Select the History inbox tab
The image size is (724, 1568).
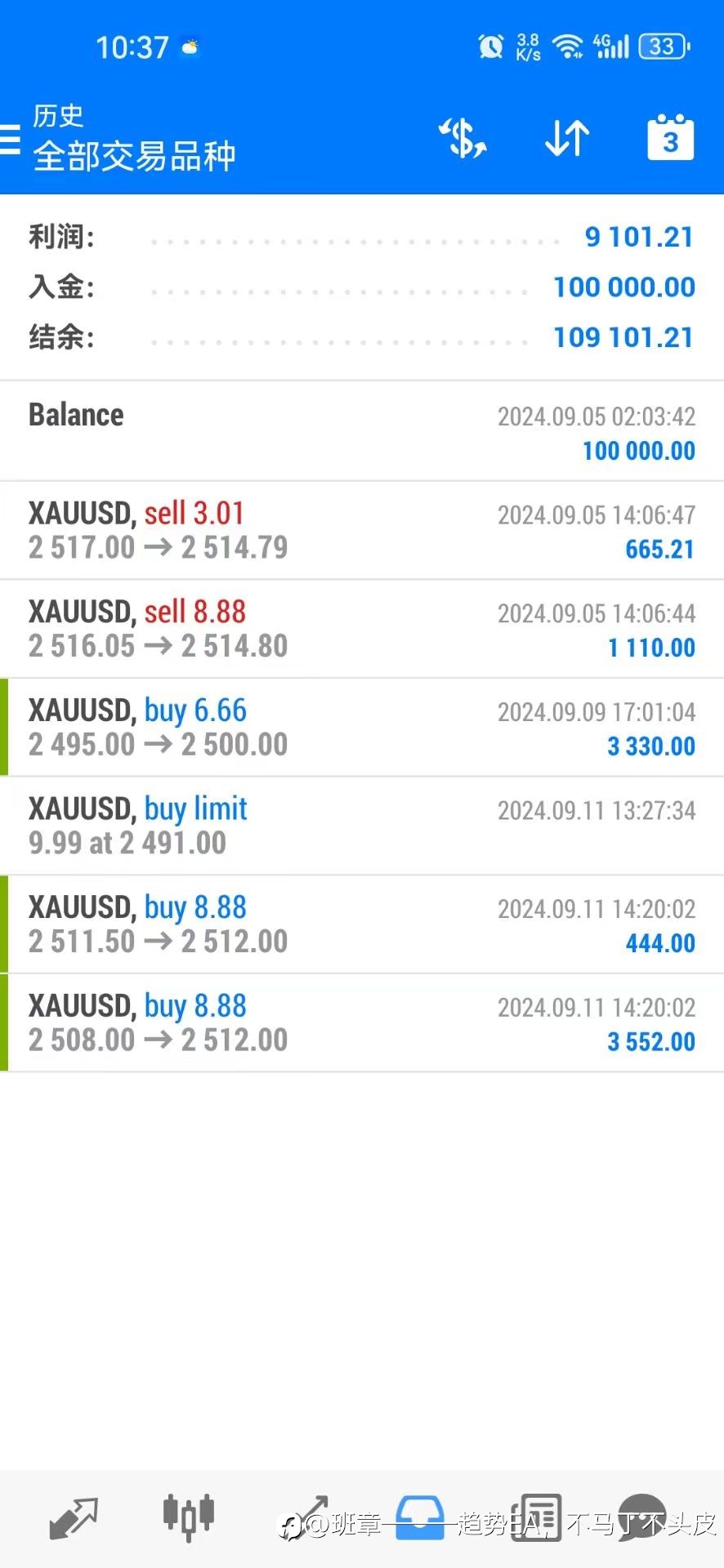[x=420, y=1517]
